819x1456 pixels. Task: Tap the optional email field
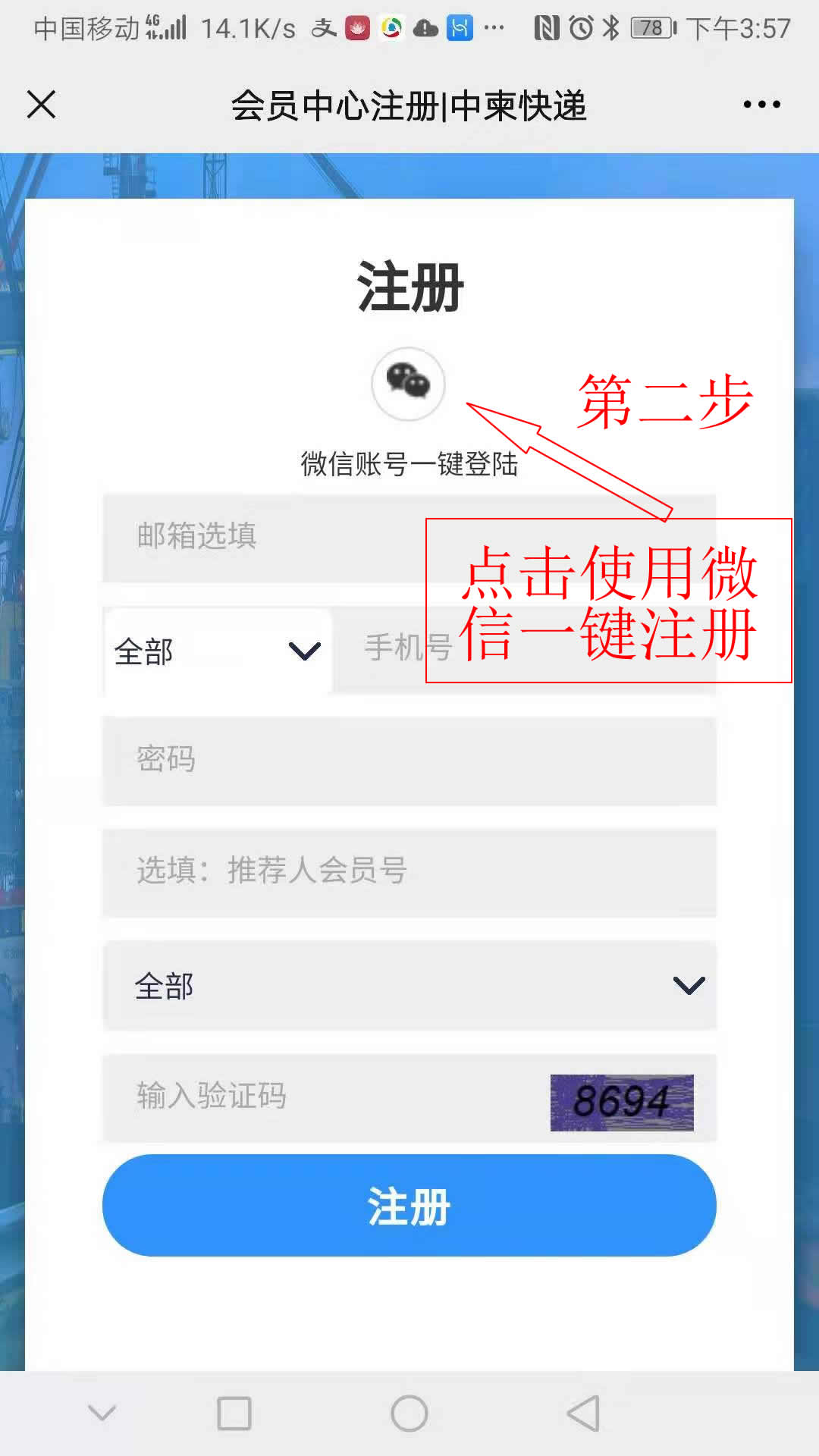pyautogui.click(x=265, y=537)
